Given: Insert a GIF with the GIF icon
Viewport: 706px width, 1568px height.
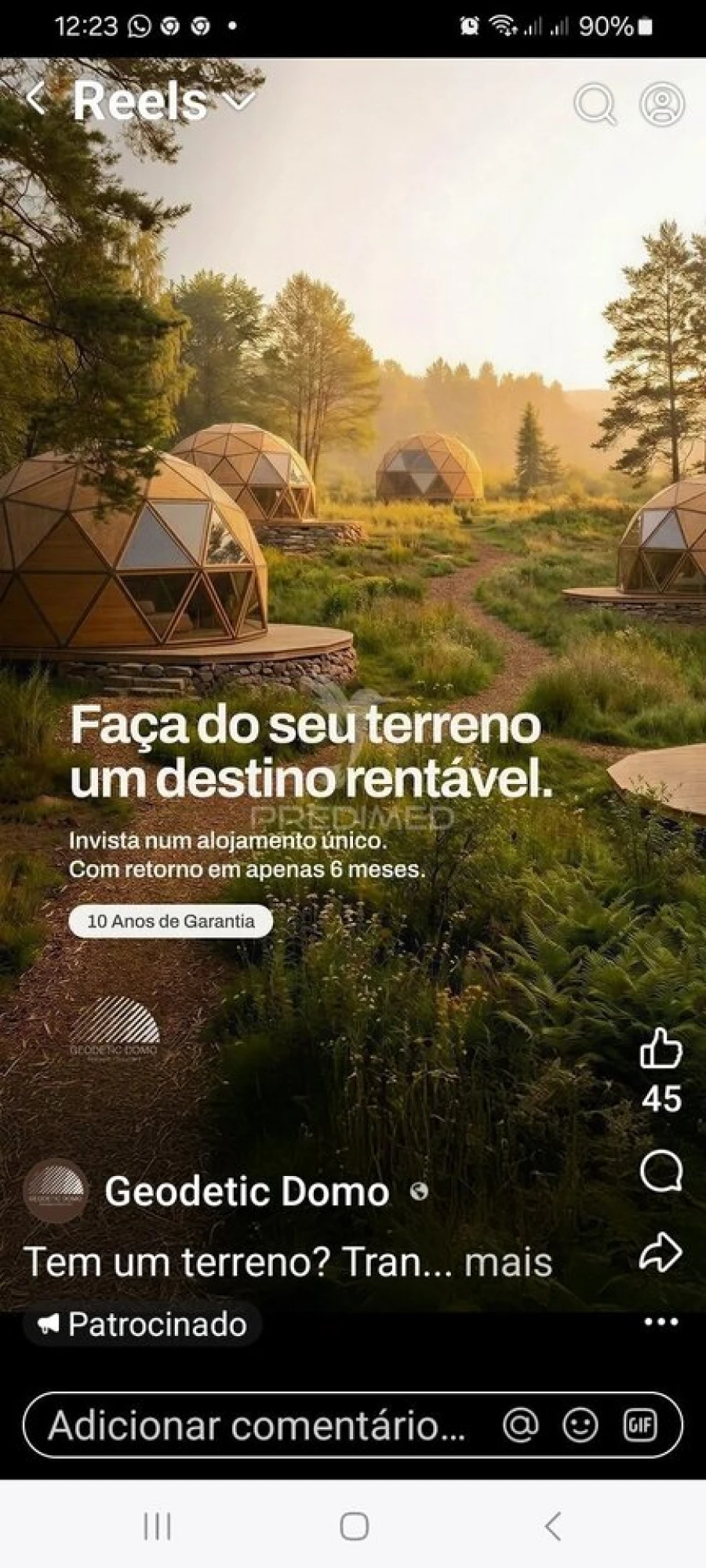Looking at the screenshot, I should tap(642, 1421).
